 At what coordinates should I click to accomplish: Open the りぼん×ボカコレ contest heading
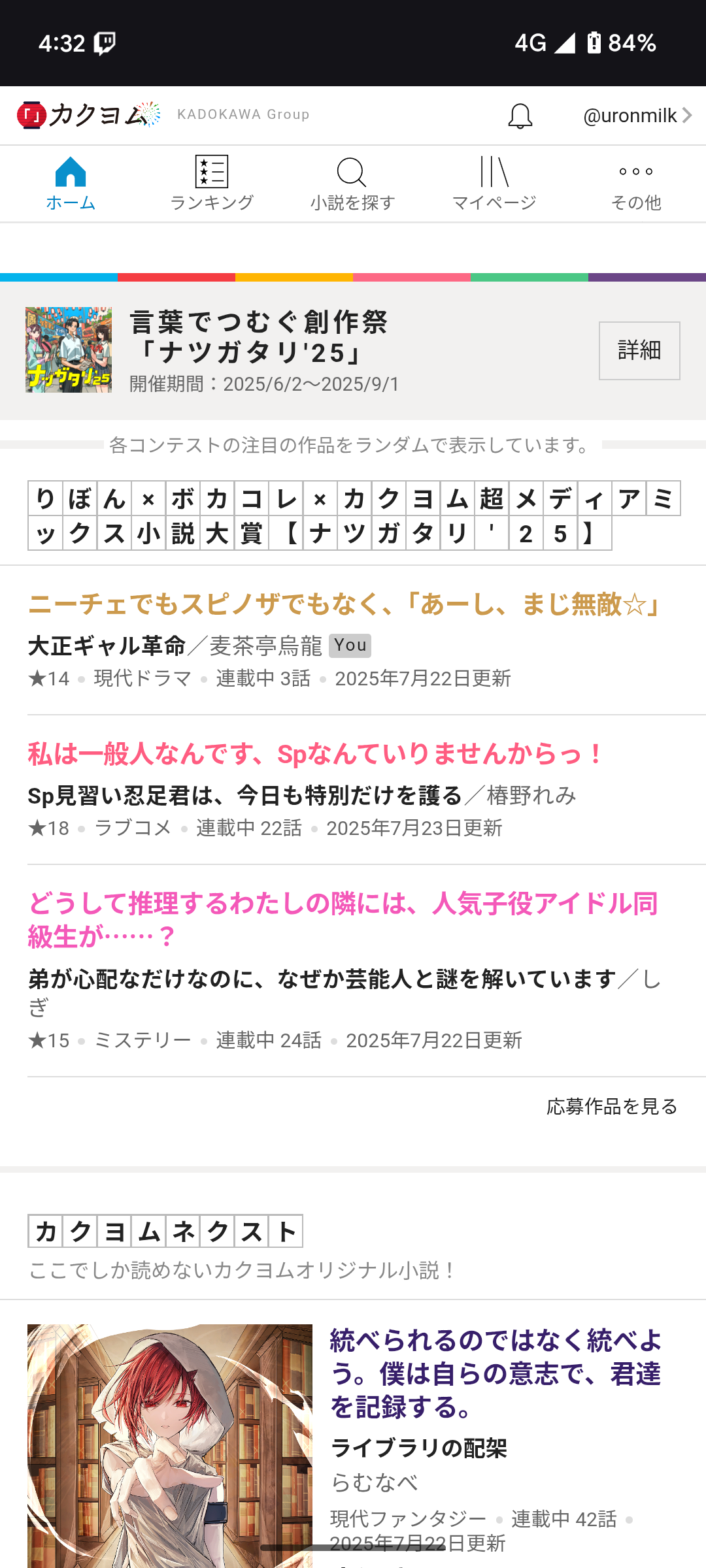[353, 515]
